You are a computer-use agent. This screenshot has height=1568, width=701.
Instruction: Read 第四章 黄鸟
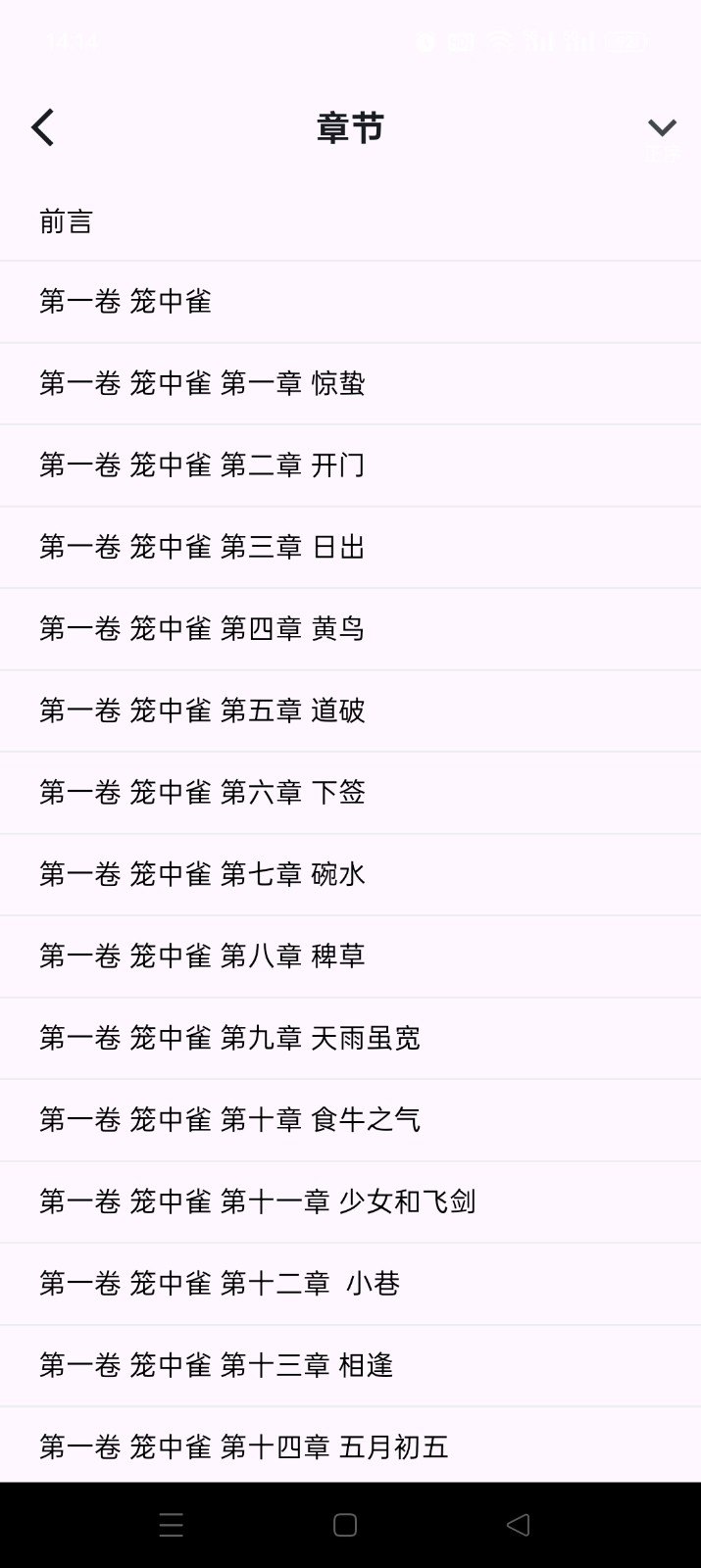click(x=202, y=628)
